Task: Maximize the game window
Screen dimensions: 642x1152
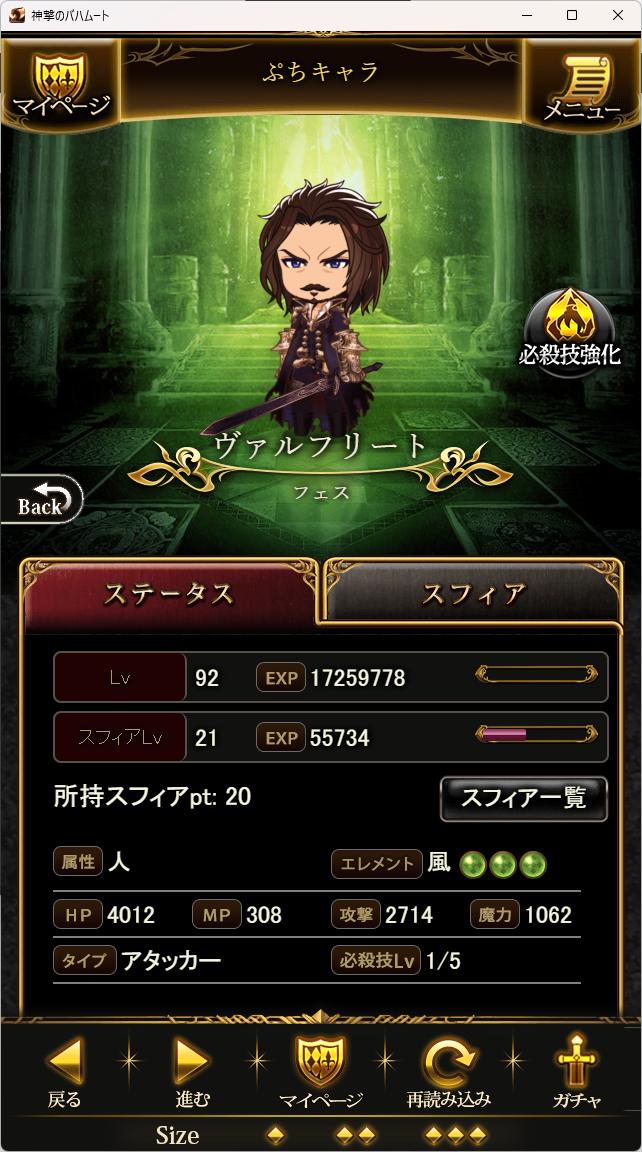Action: (x=572, y=15)
